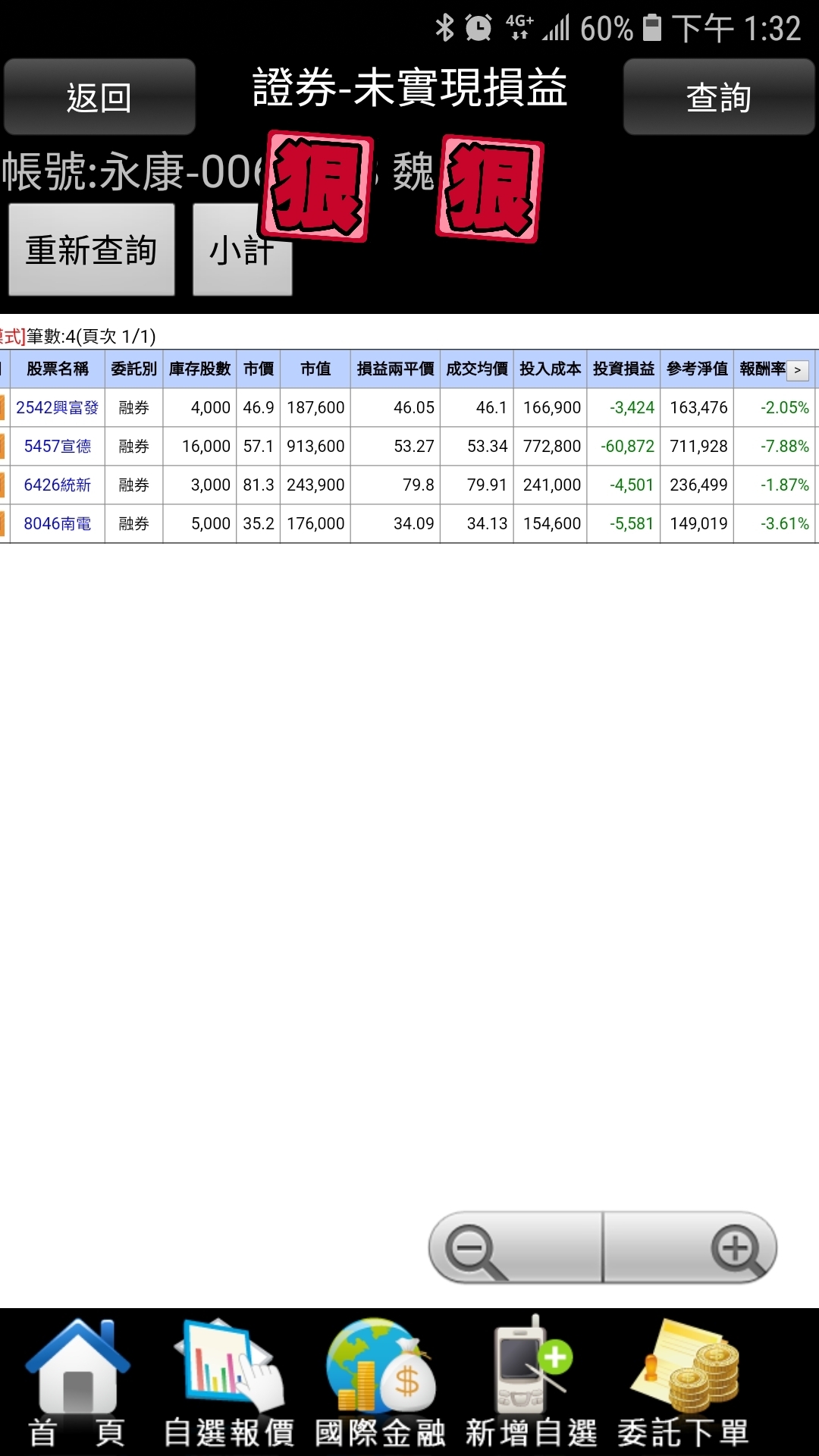Open stock 5457宣德
819x1456 pixels.
point(58,446)
